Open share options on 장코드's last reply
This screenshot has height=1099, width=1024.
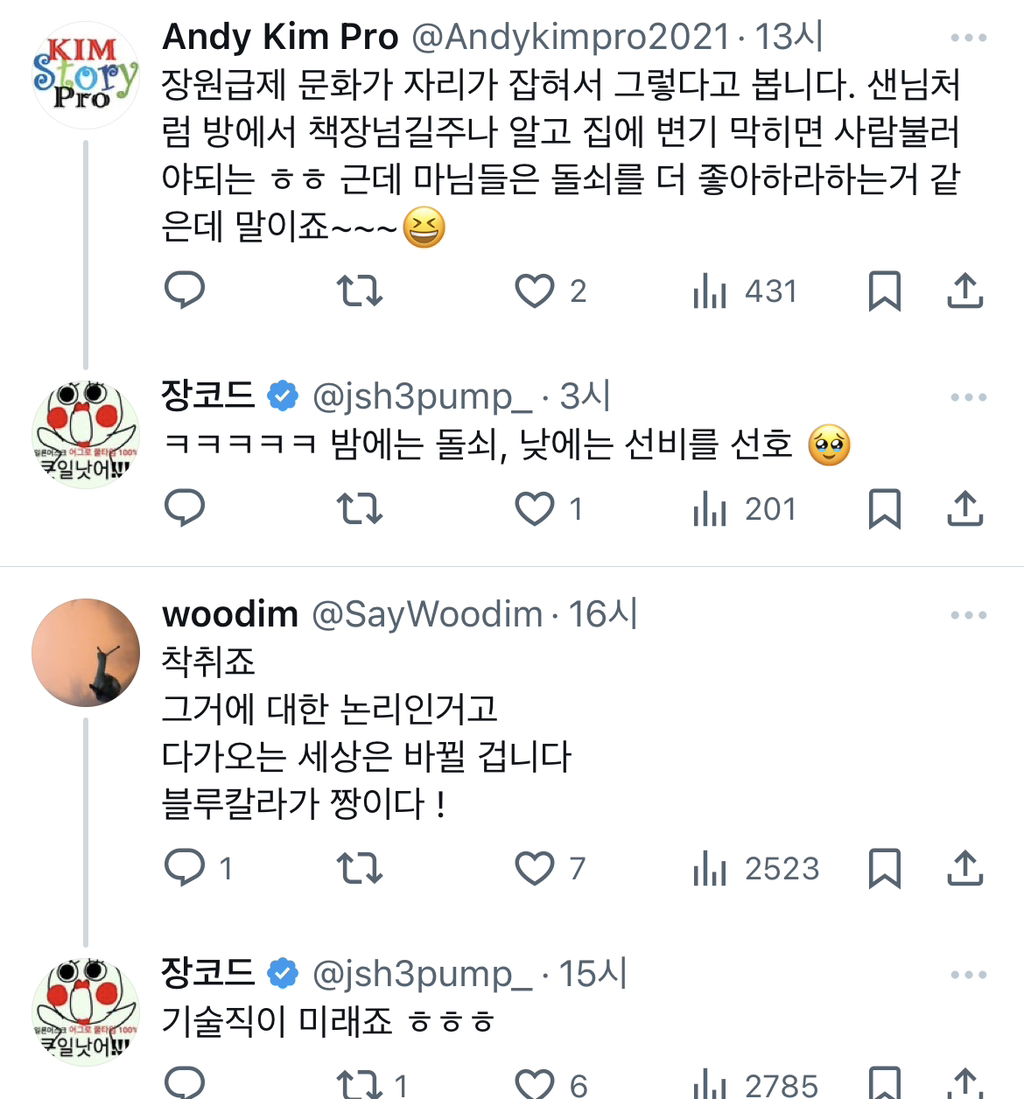coord(965,1083)
